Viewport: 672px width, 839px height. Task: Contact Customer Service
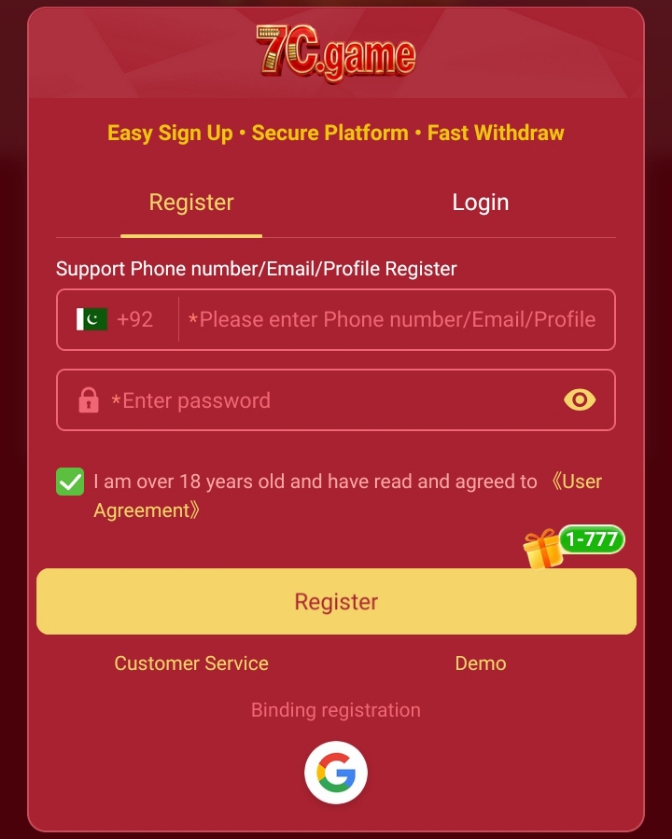point(191,663)
